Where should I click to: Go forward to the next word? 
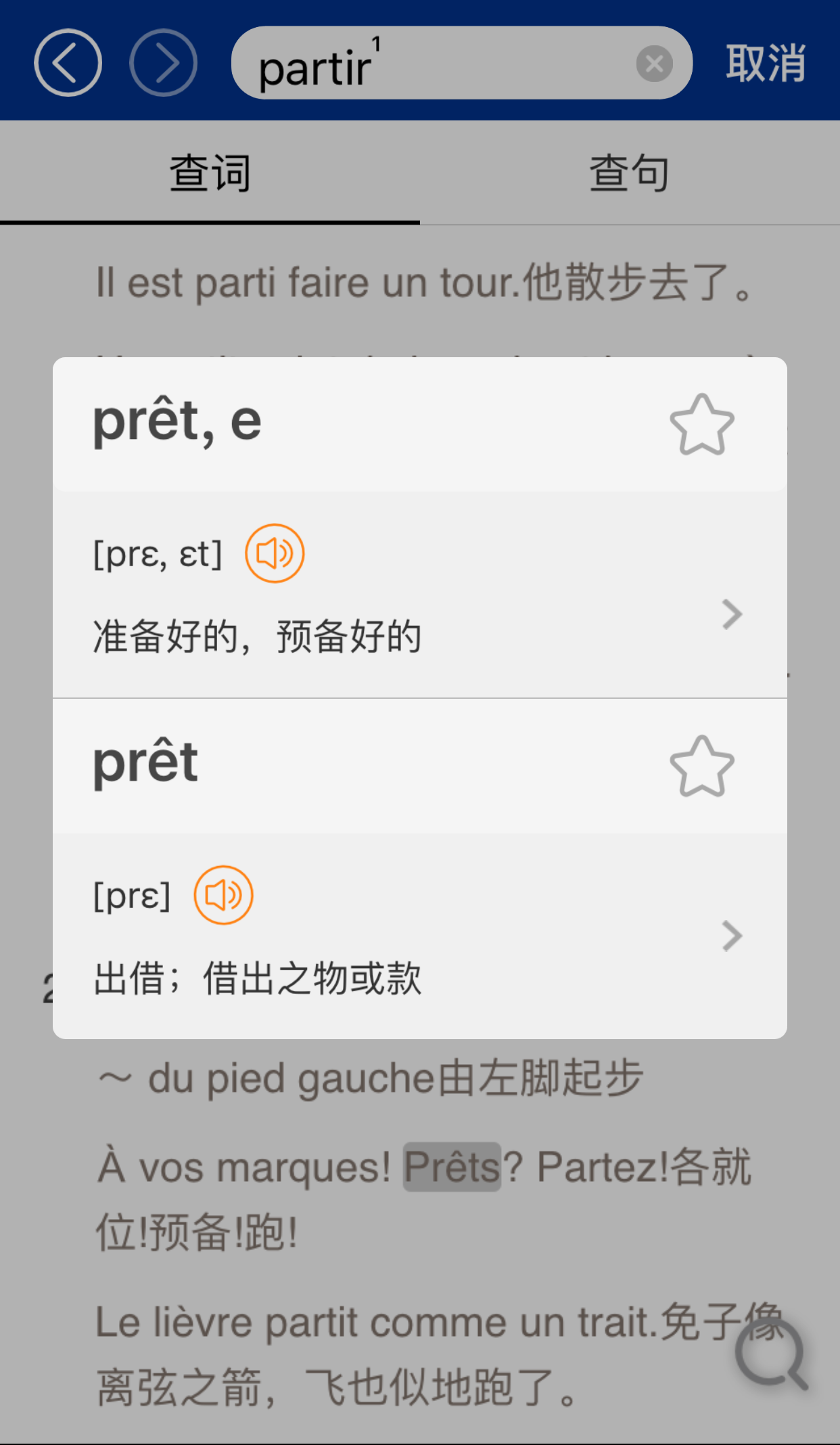coord(163,63)
